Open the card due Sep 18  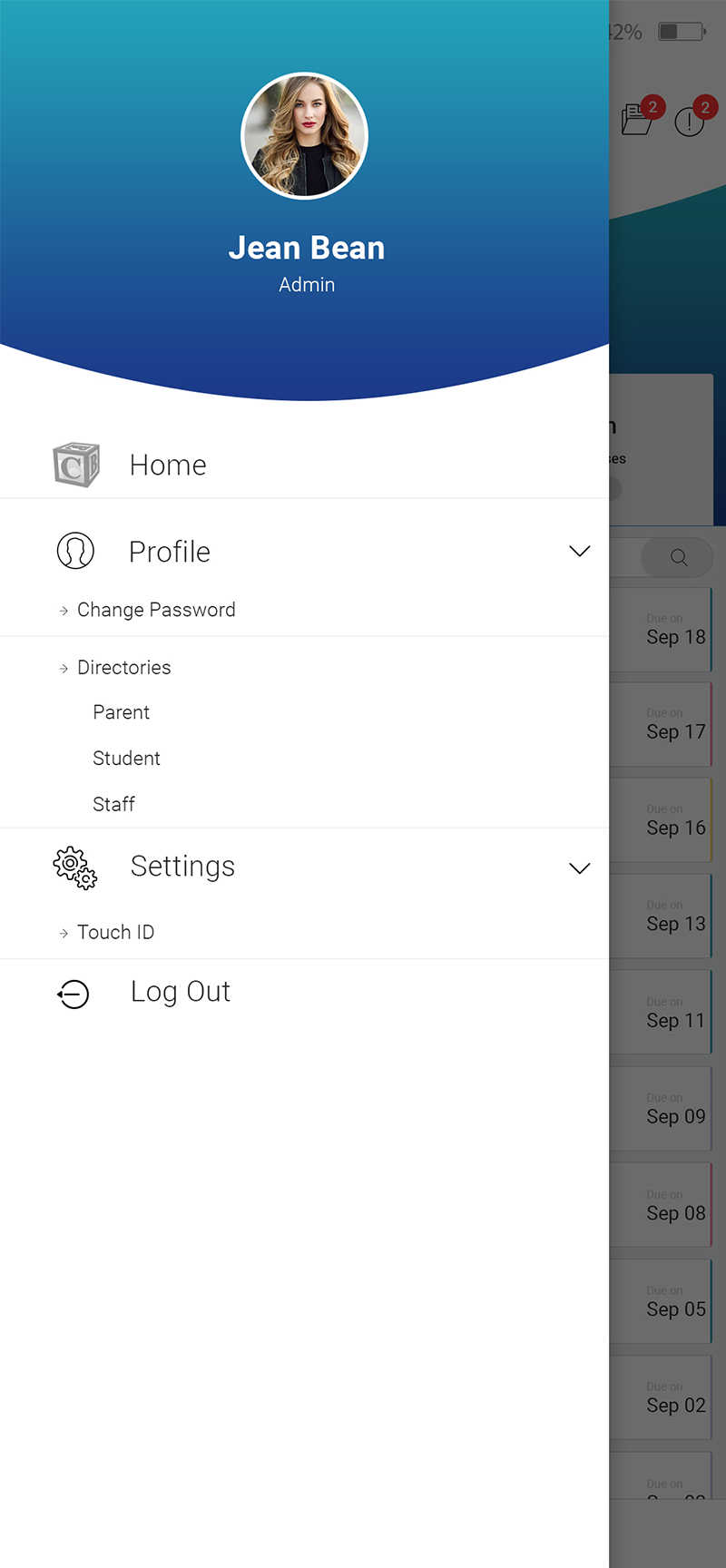click(662, 629)
